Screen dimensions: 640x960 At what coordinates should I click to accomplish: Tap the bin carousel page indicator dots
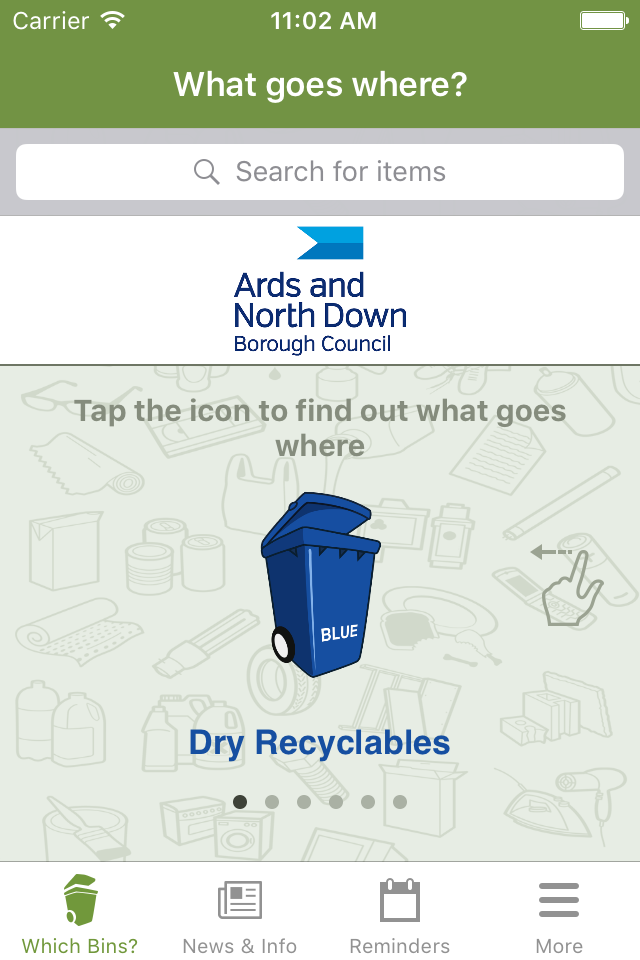tap(320, 801)
